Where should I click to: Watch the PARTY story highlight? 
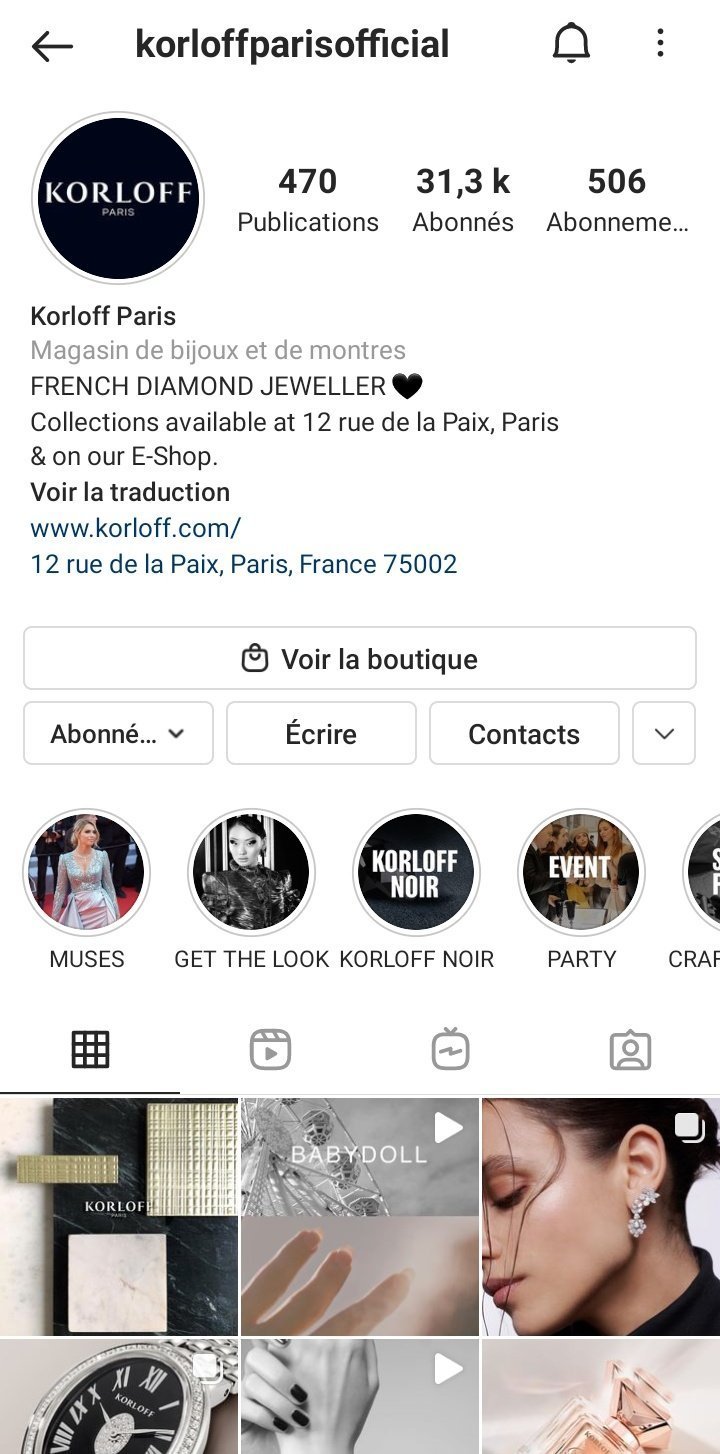(x=581, y=872)
